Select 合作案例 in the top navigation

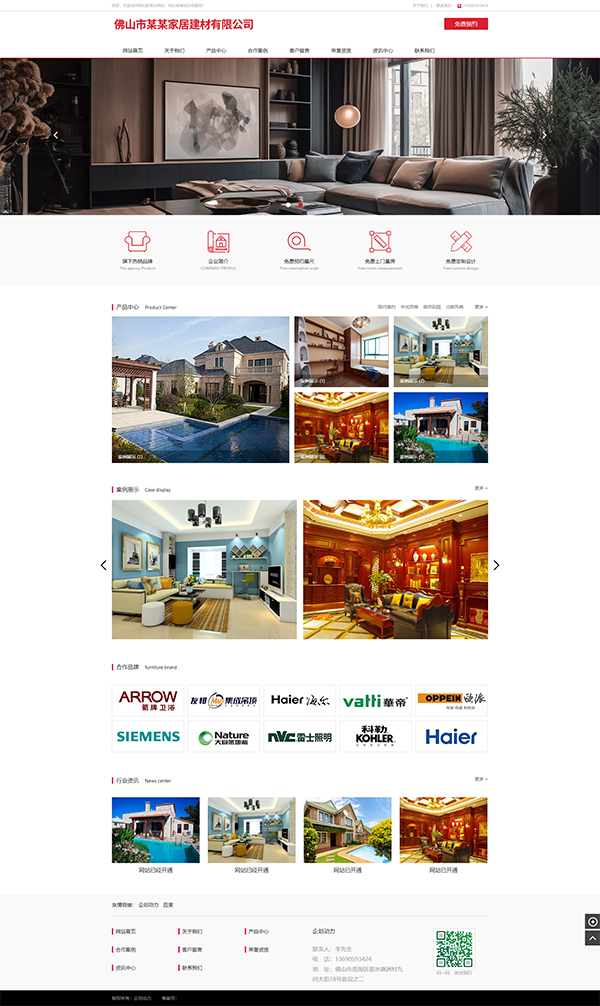click(x=258, y=50)
